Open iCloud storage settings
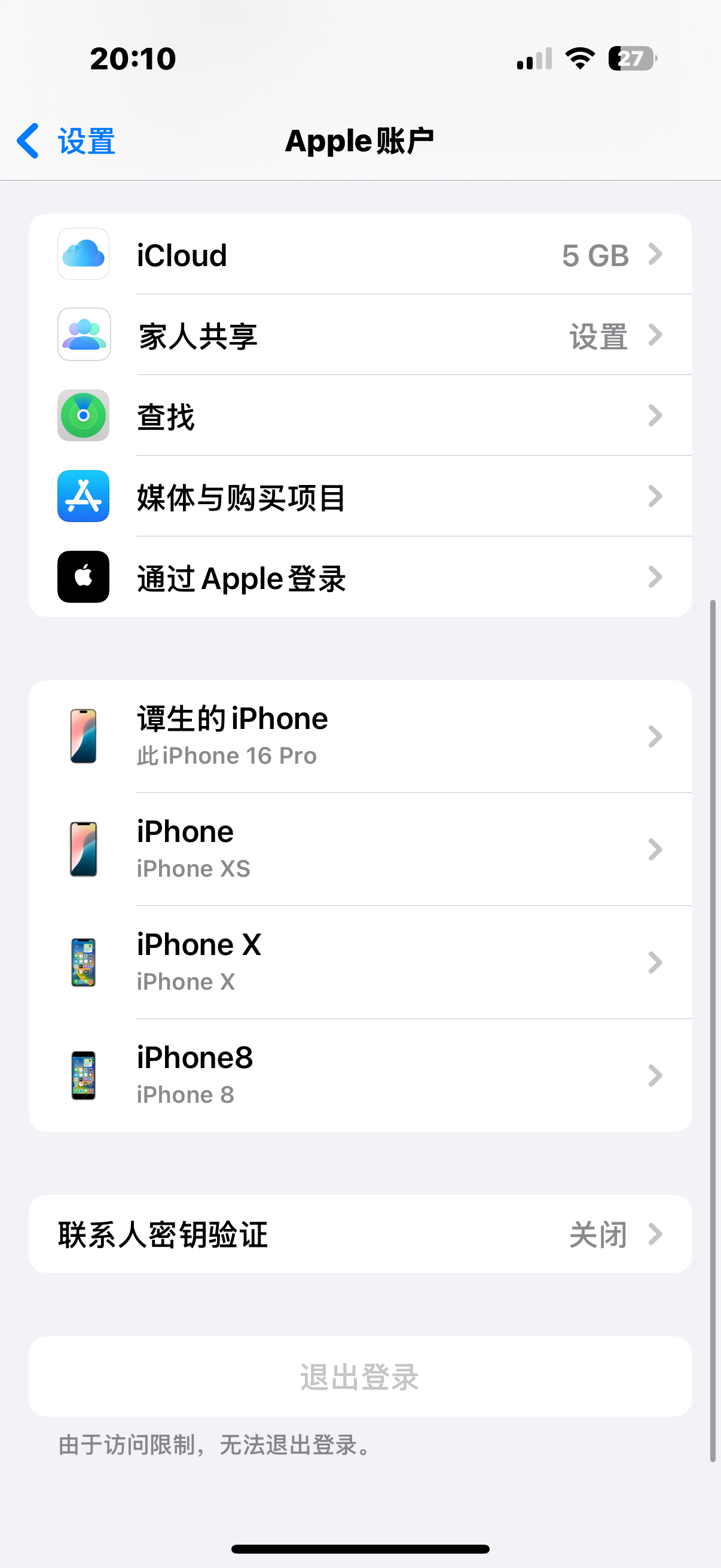721x1568 pixels. pyautogui.click(x=360, y=254)
